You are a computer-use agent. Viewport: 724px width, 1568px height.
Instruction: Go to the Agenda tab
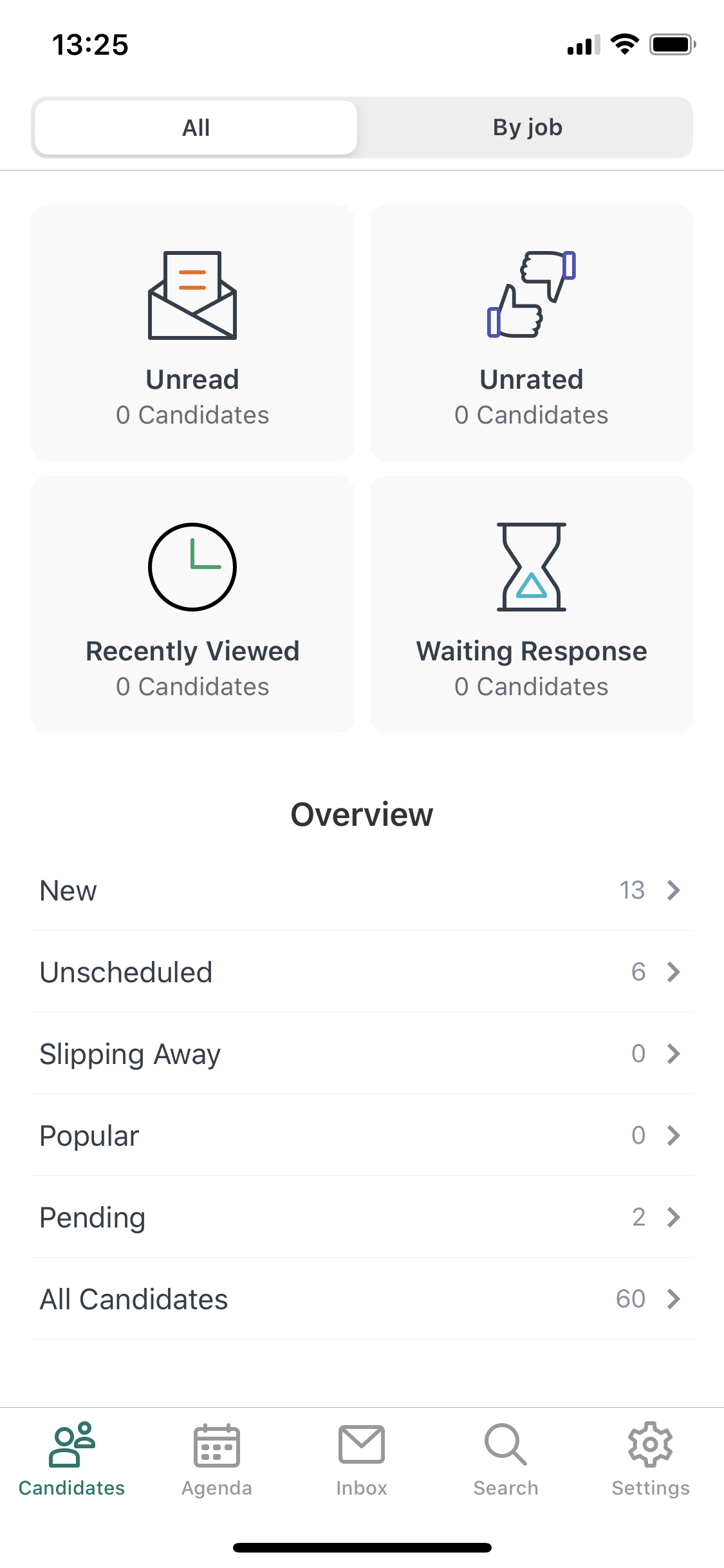click(217, 1460)
